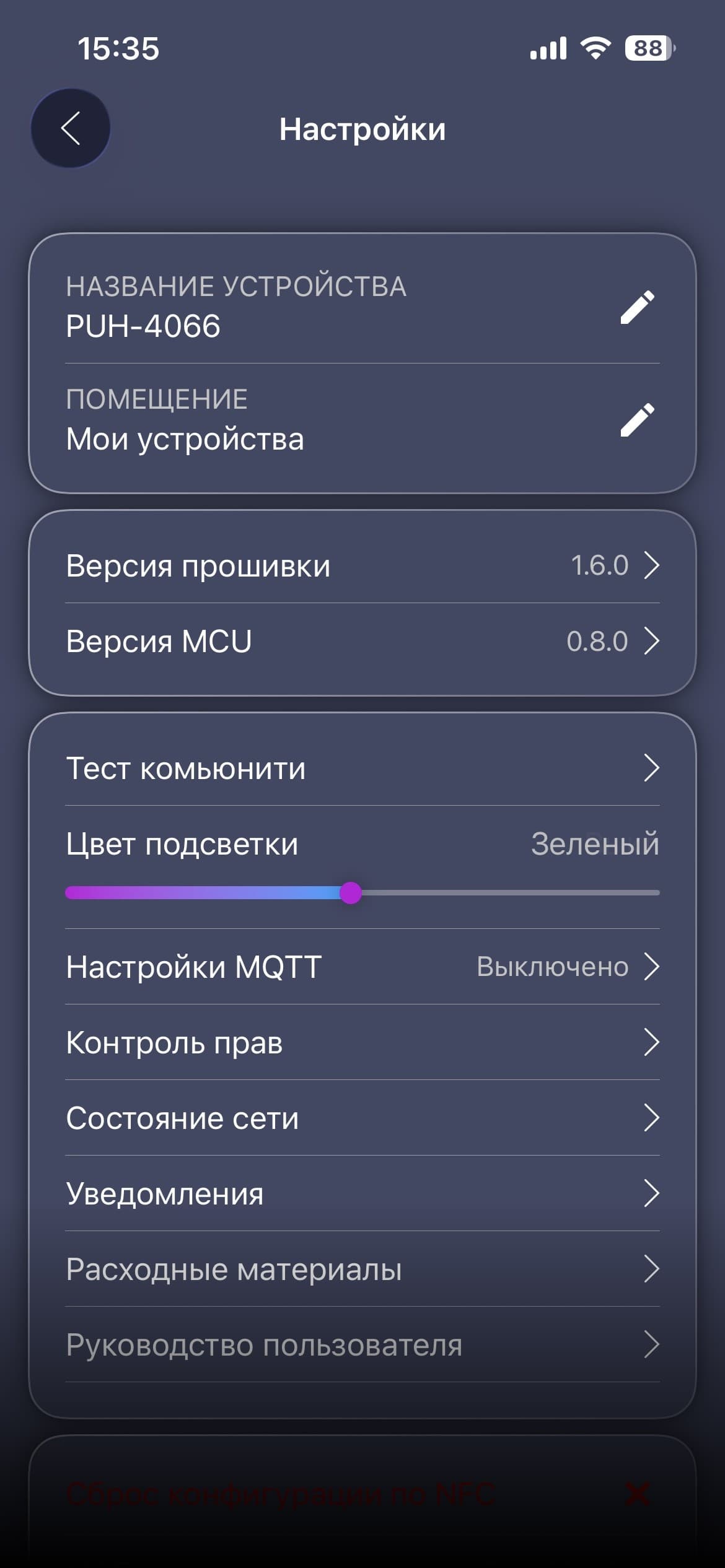Open Расходные материалы
The height and width of the screenshot is (1568, 725).
tap(362, 1269)
